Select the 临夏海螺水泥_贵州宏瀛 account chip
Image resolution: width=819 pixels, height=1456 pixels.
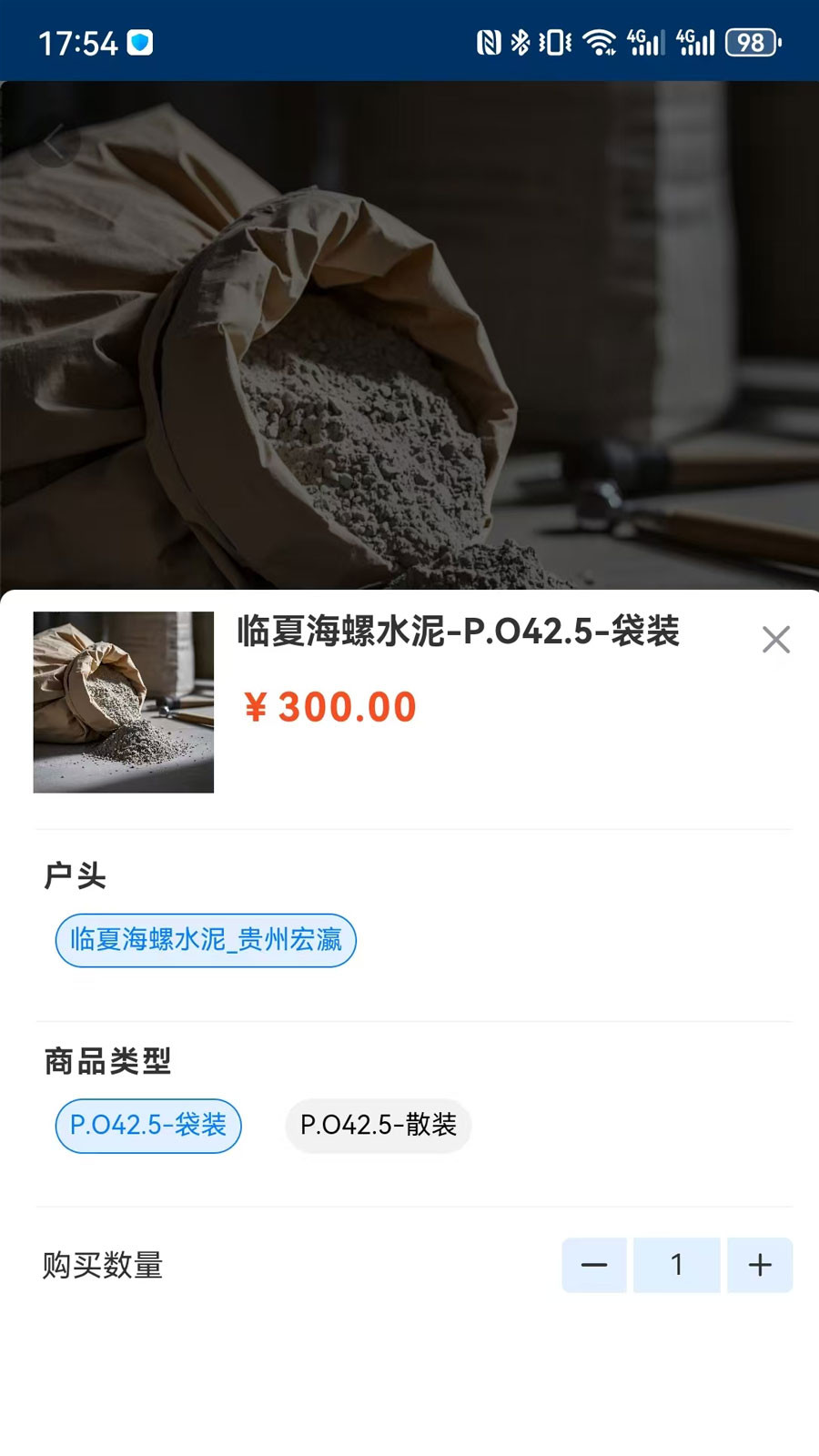click(x=206, y=940)
